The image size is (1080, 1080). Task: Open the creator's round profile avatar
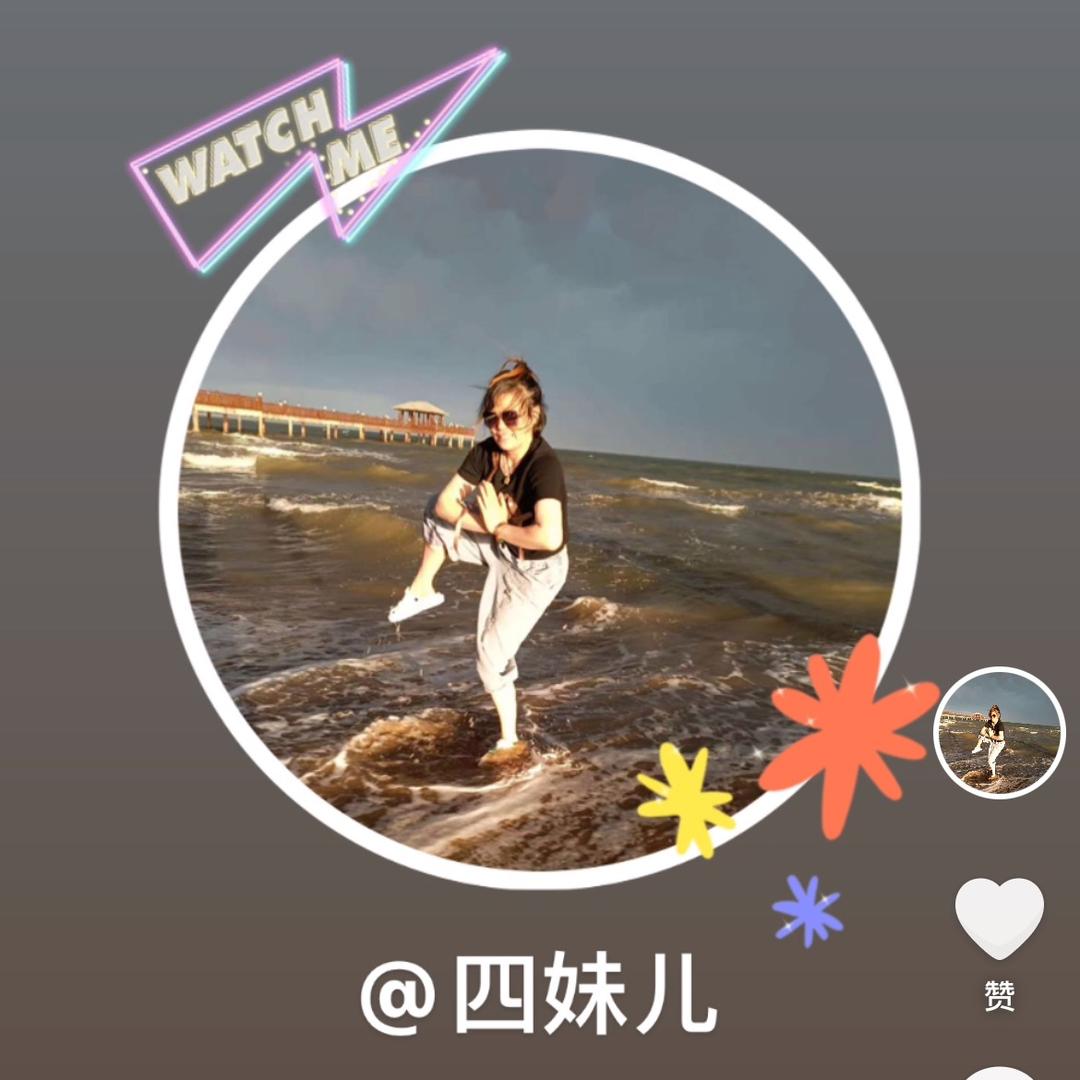[x=999, y=733]
